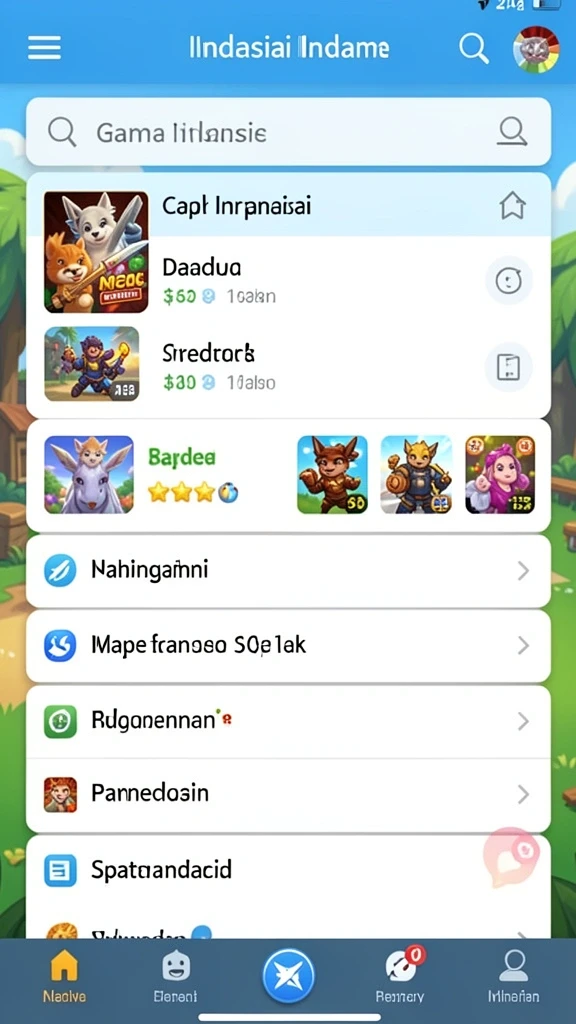Open the Spatoandacid row
This screenshot has width=576, height=1024.
288,871
